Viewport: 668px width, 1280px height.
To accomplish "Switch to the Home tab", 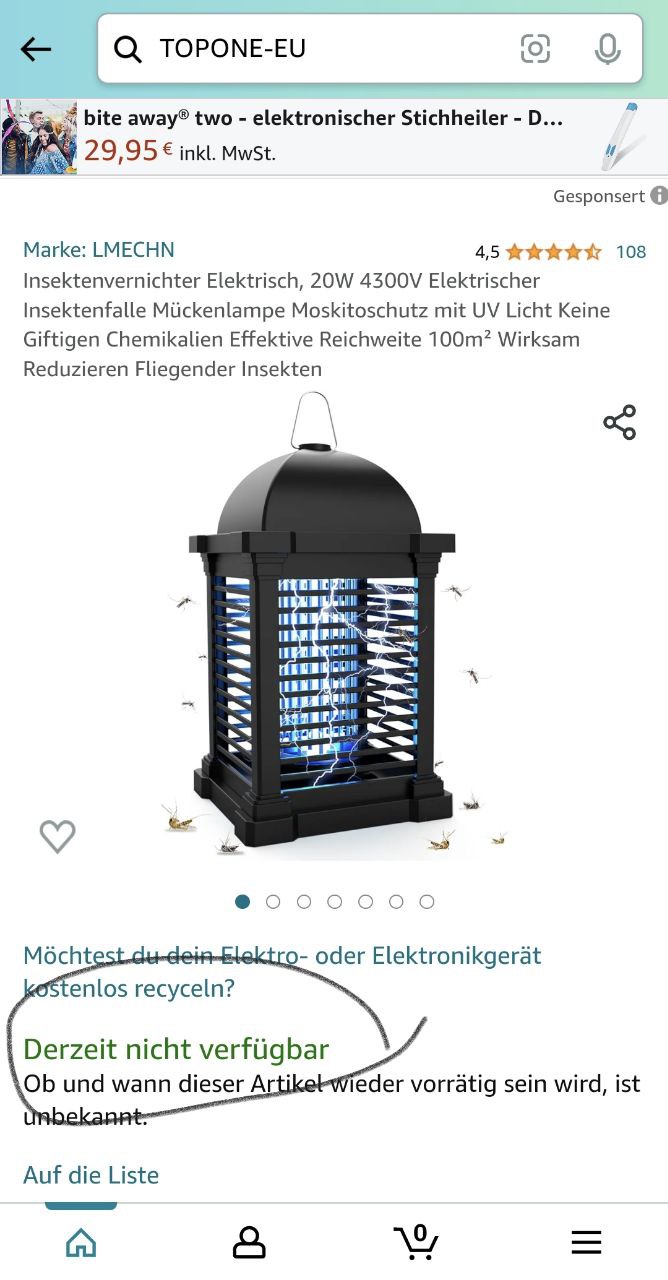I will (x=81, y=1242).
